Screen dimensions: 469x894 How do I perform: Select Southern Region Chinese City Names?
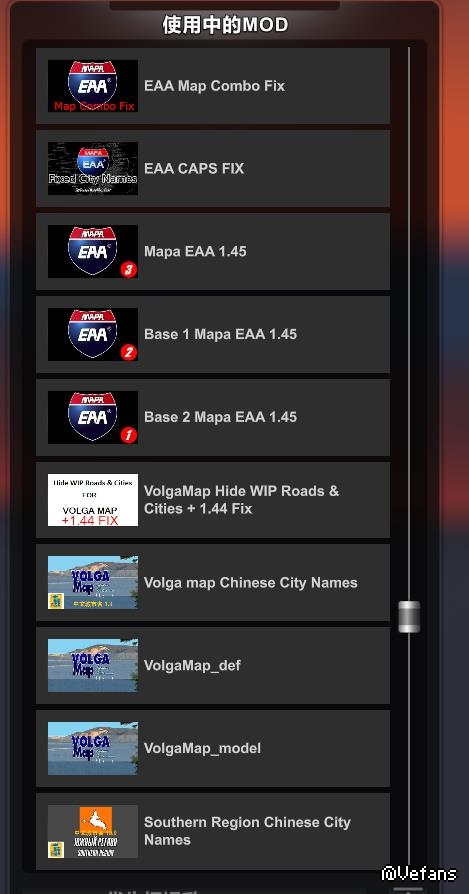(x=213, y=831)
